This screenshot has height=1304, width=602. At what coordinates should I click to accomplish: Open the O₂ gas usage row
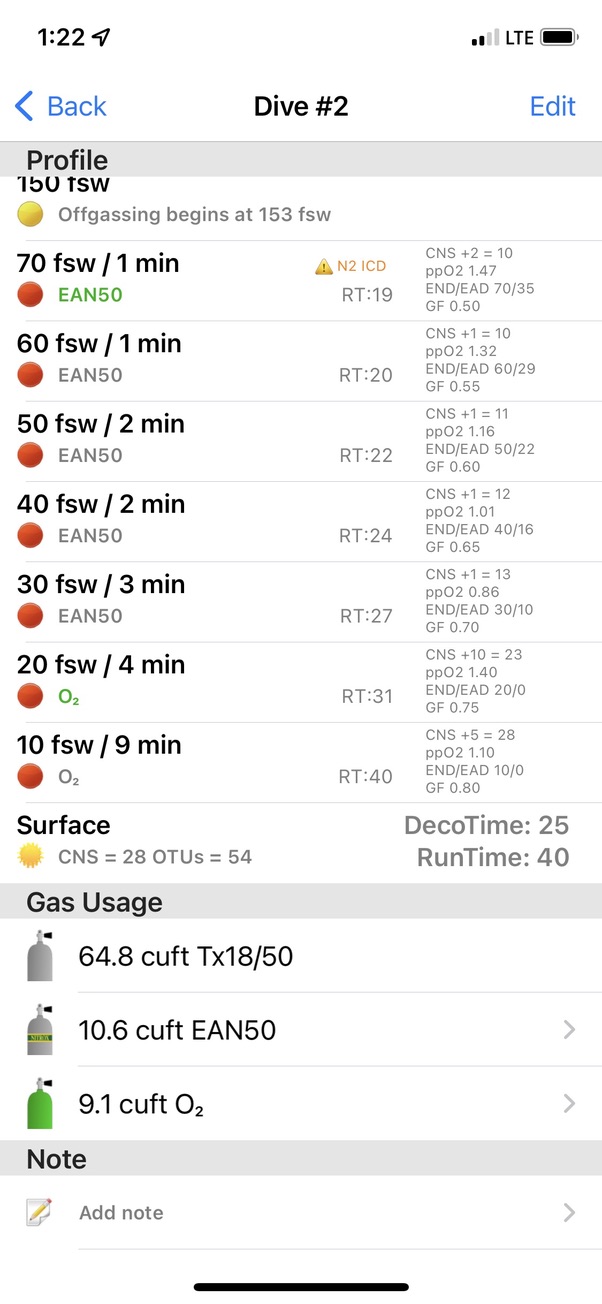click(301, 1104)
